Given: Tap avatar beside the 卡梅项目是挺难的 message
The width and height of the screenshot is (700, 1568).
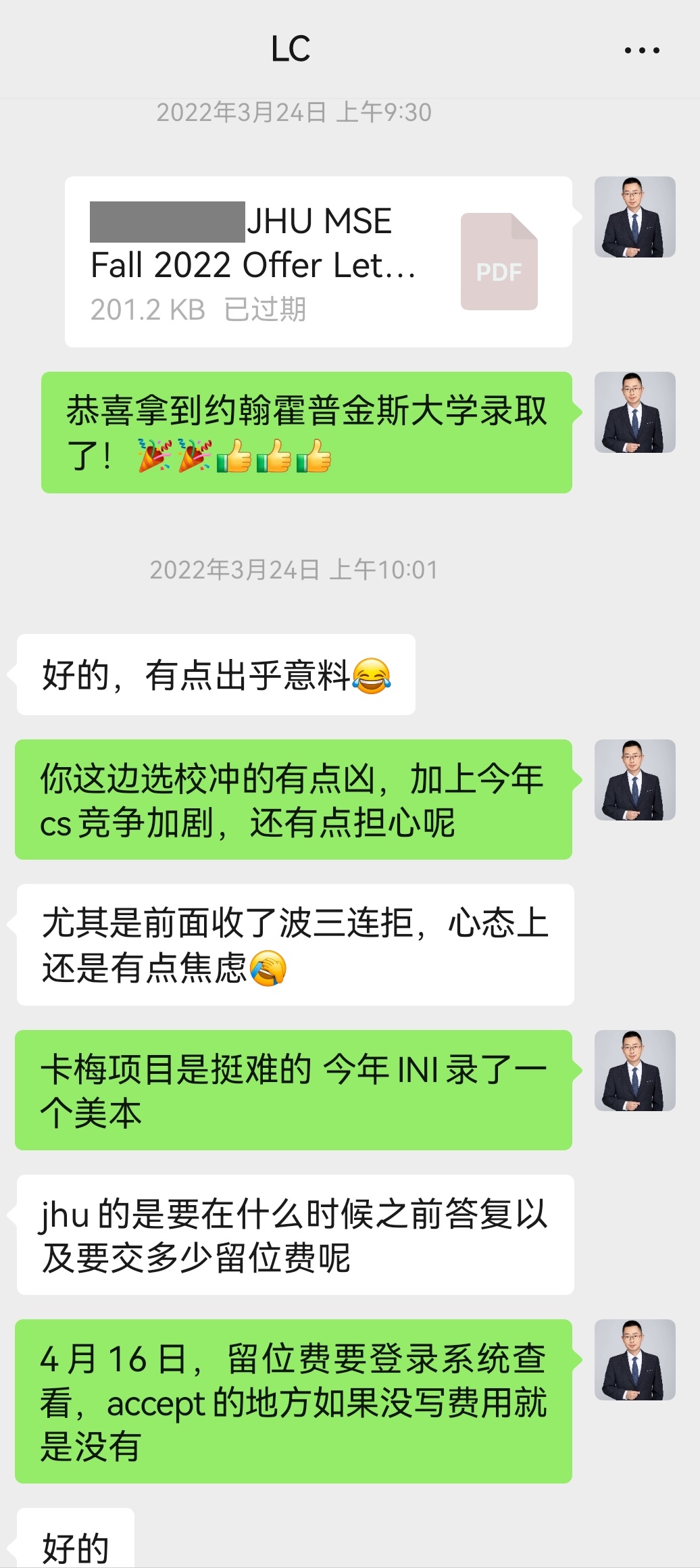Looking at the screenshot, I should (x=634, y=1071).
